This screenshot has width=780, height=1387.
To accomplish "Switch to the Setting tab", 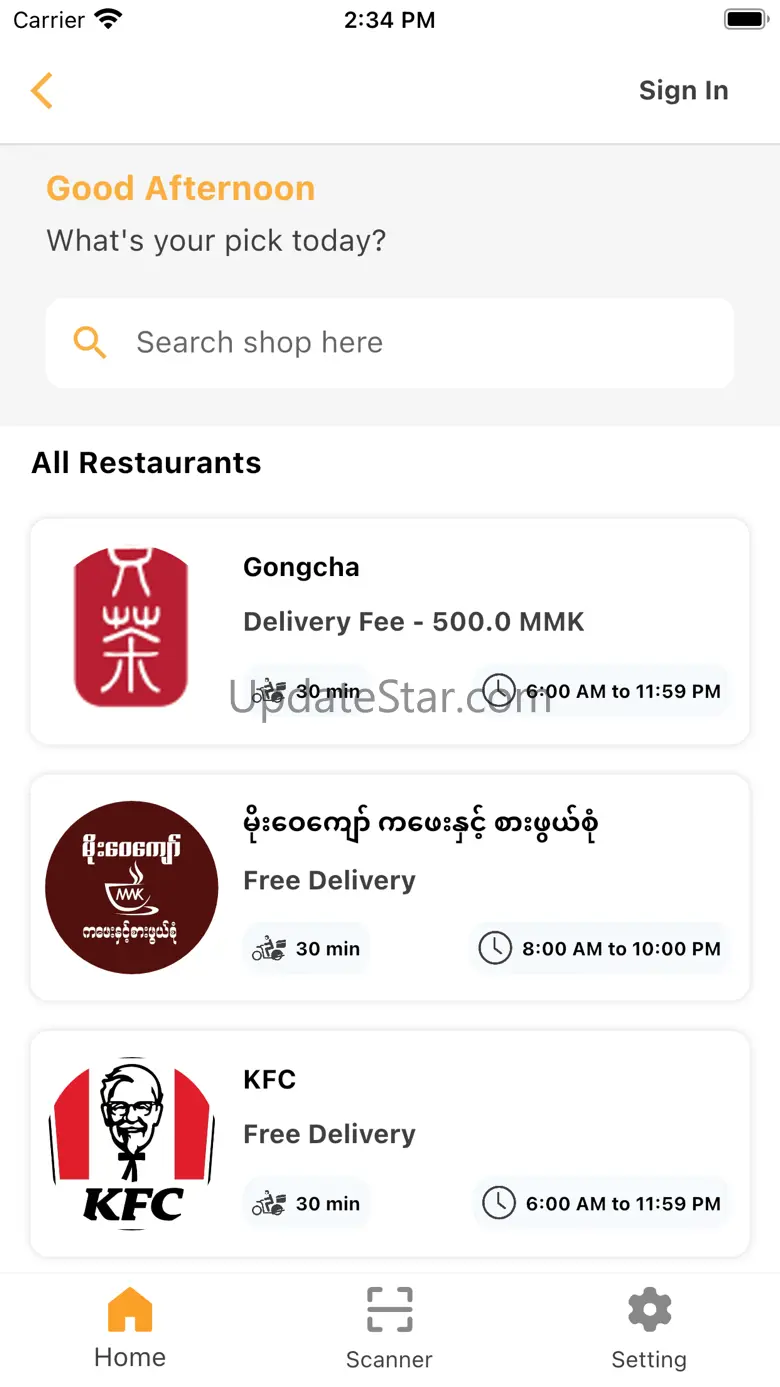I will 649,1329.
